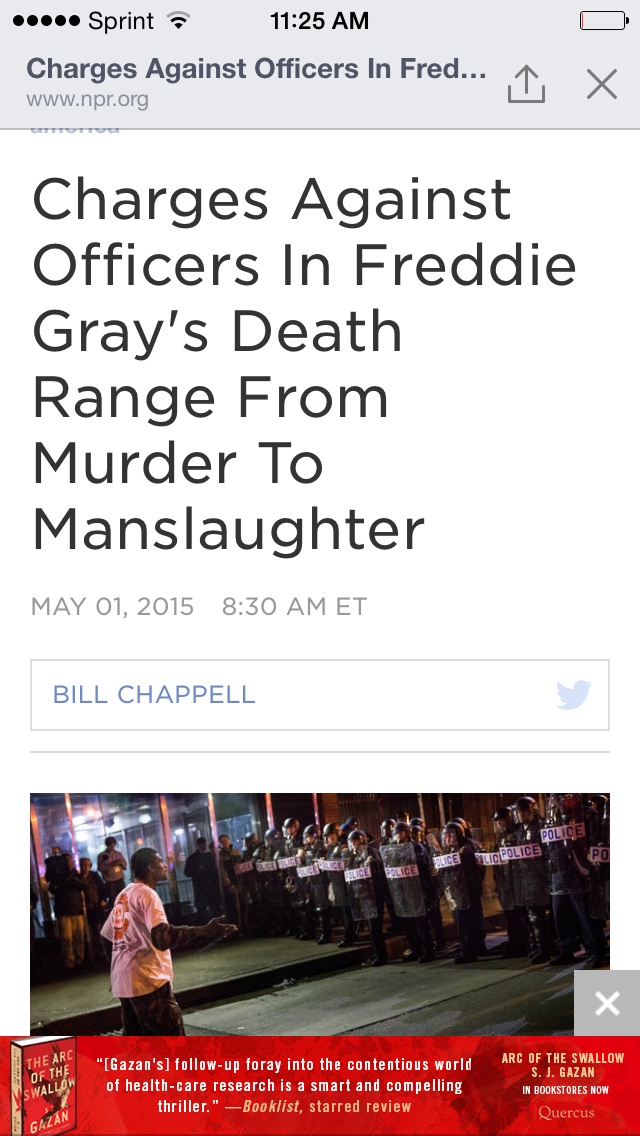Dismiss the Arc of the Swallow ad

coord(607,1003)
